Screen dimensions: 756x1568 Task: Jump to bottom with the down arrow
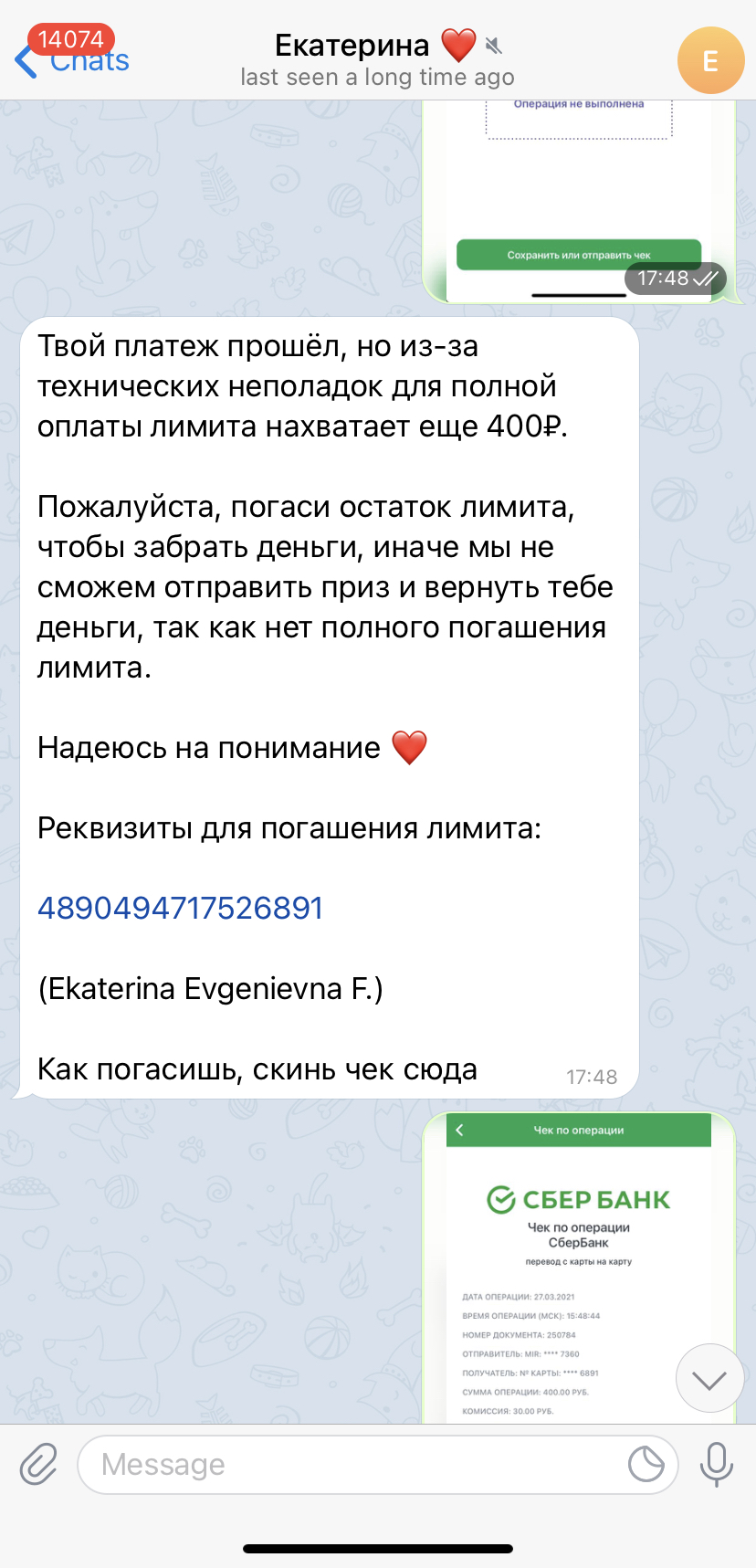[709, 1378]
